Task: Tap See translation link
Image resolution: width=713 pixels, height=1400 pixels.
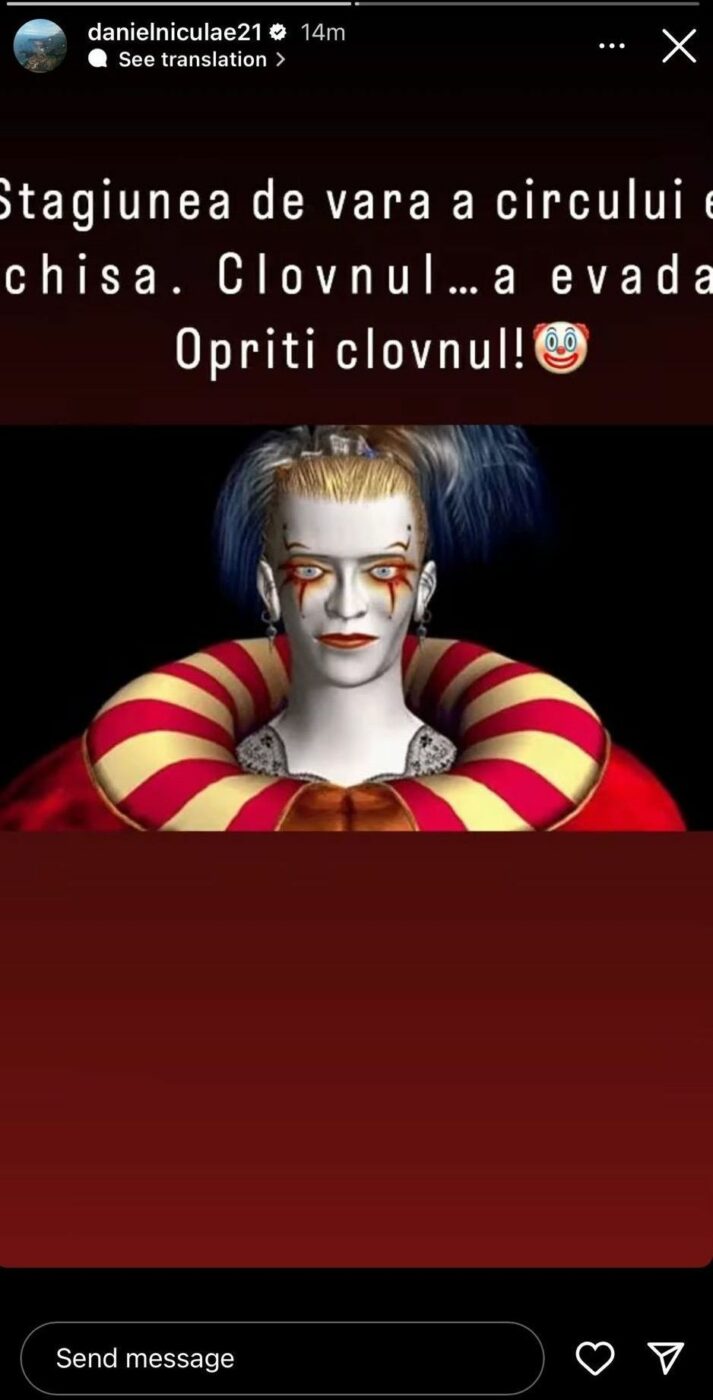Action: (192, 59)
